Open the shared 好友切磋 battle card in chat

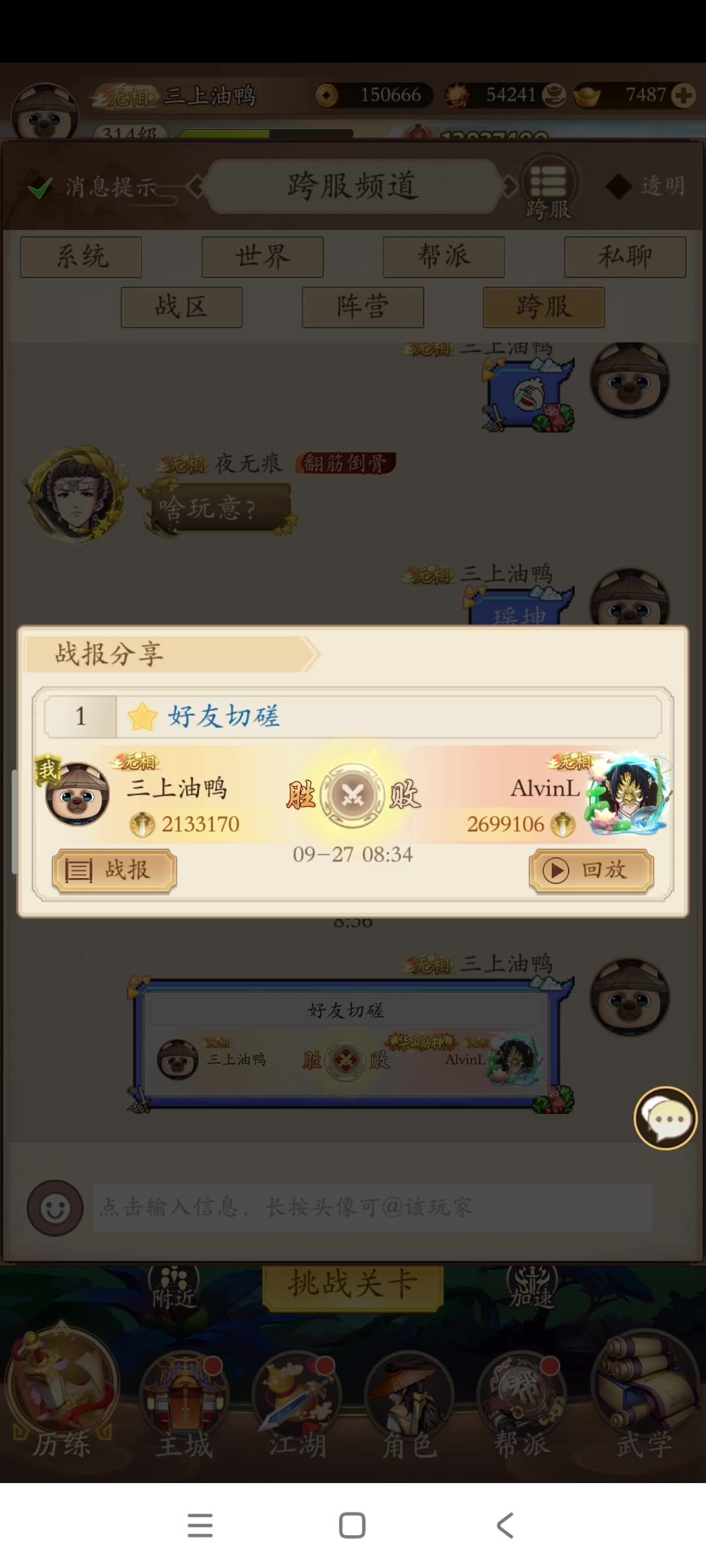pos(346,1043)
